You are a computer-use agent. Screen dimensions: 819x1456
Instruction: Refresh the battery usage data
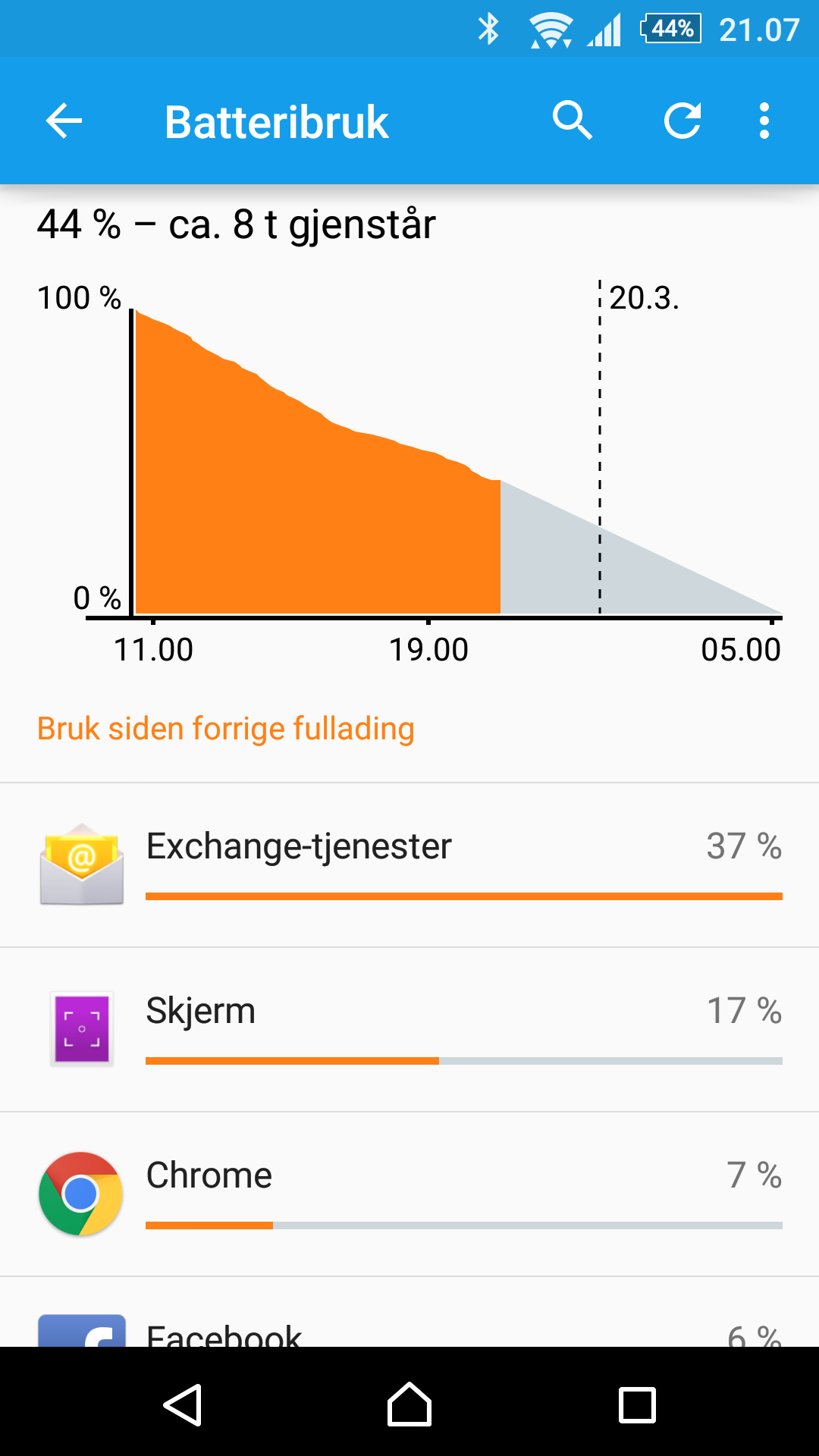click(682, 121)
